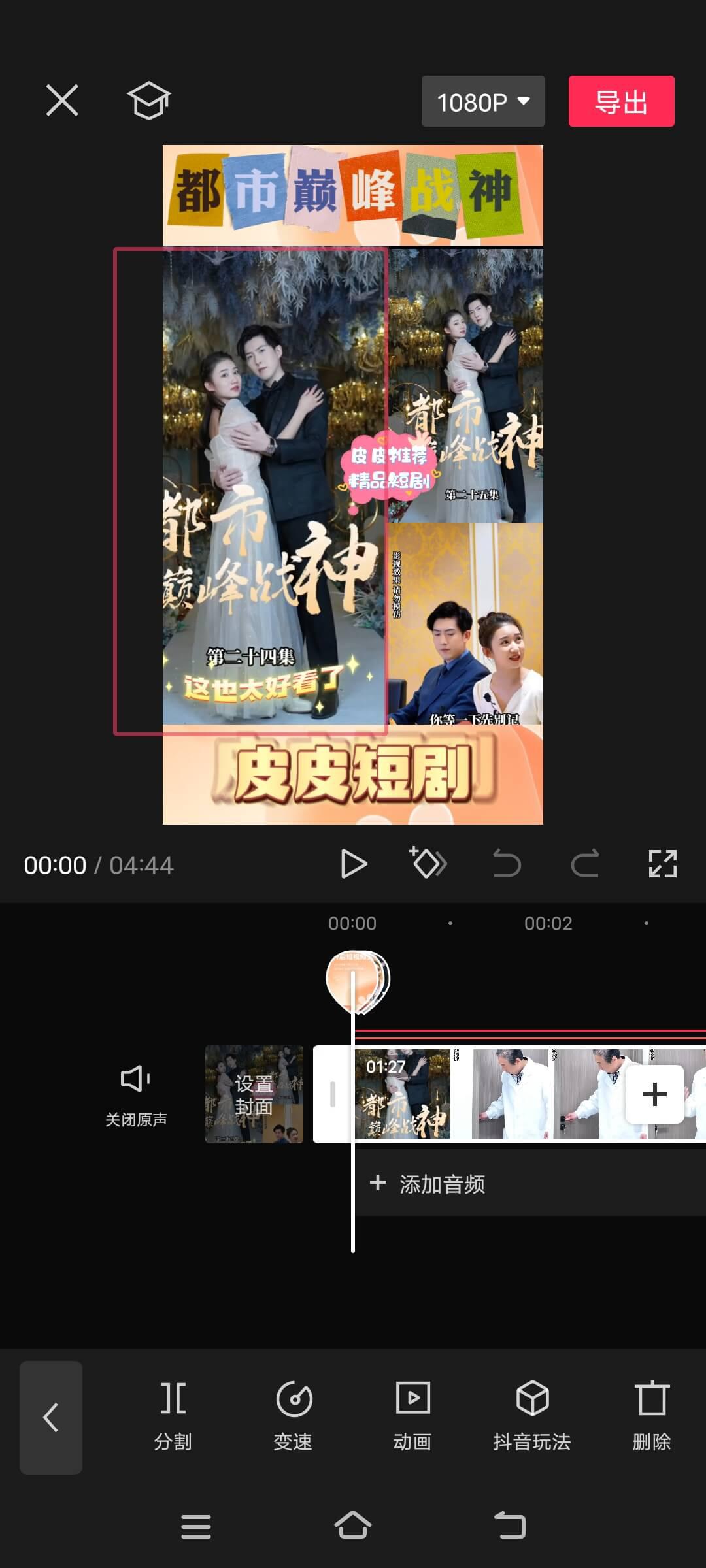Image resolution: width=706 pixels, height=1568 pixels.
Task: Open the 变速 speed tool
Action: 293,1416
